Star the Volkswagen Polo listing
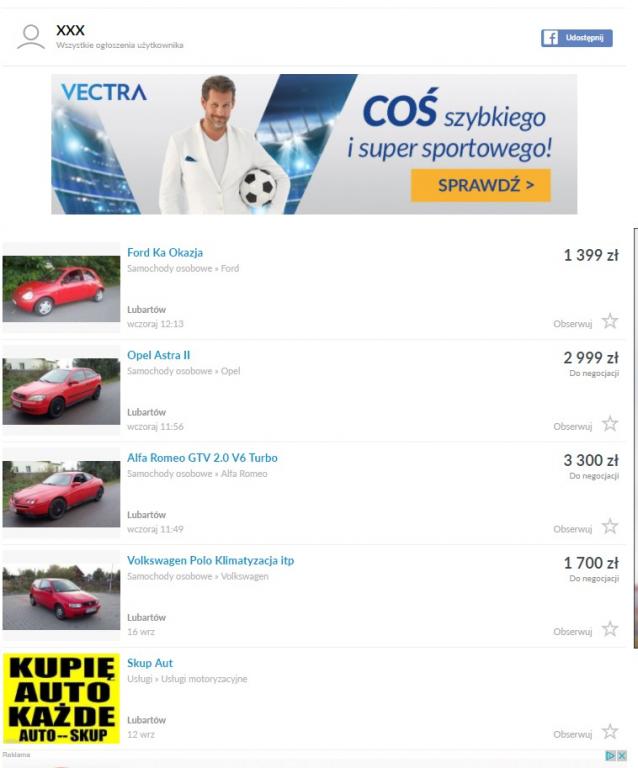 (609, 630)
